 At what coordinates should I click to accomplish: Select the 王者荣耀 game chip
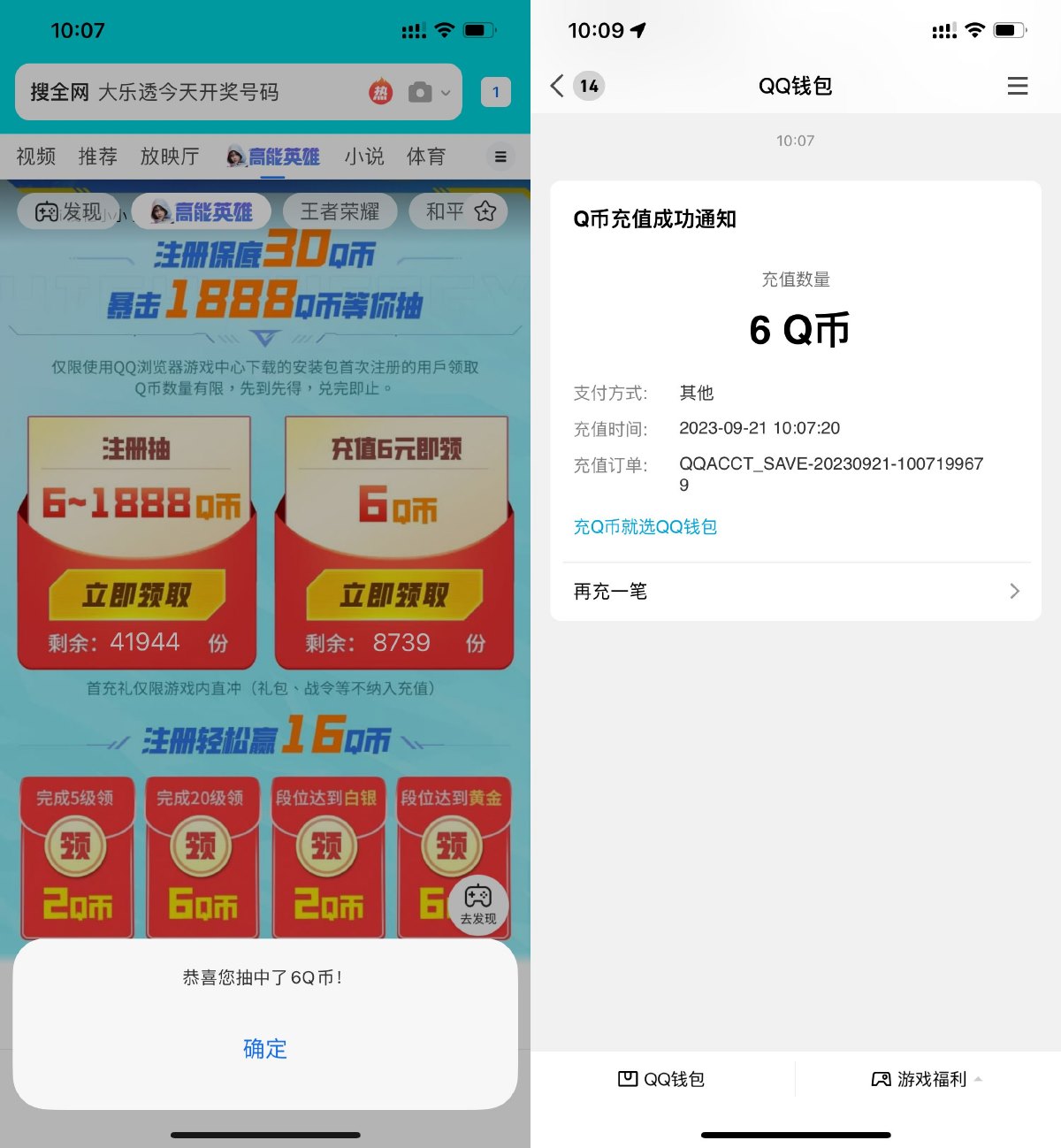click(x=340, y=211)
